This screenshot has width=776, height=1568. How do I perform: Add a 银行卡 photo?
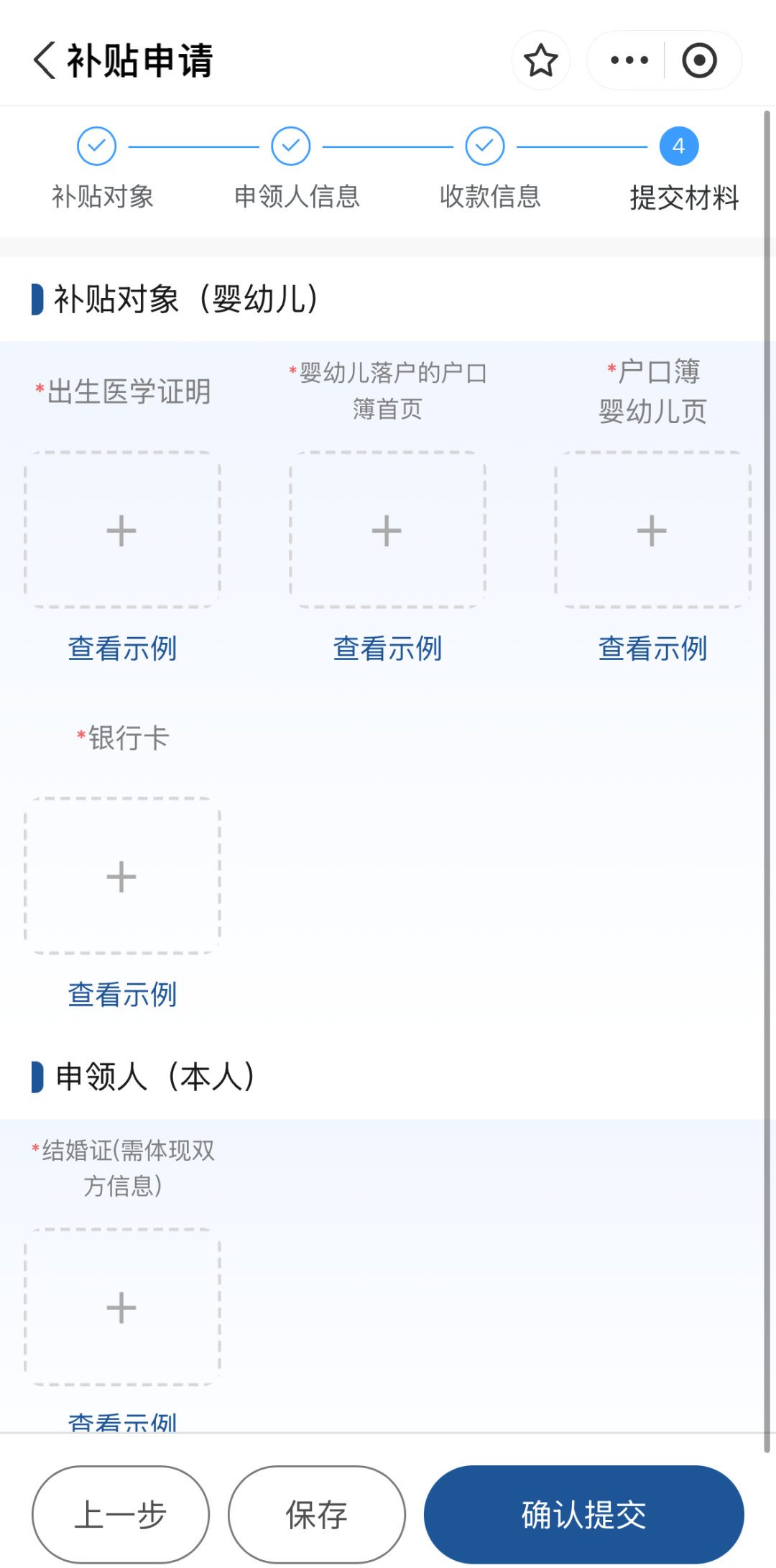click(122, 876)
